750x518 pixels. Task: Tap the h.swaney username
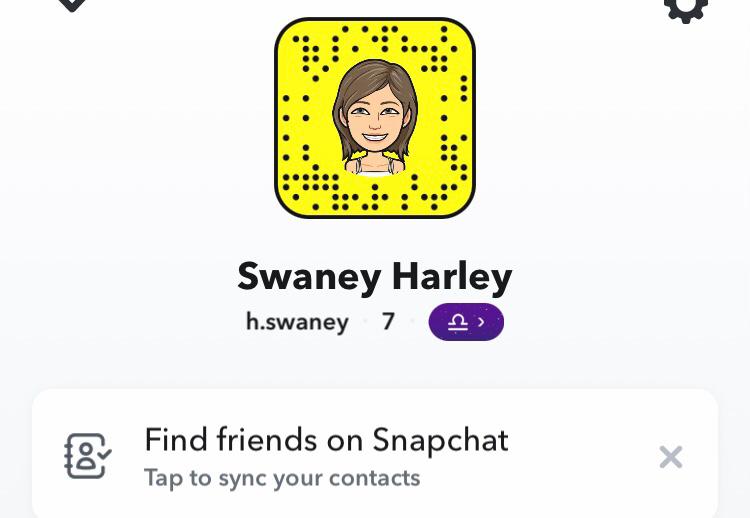pyautogui.click(x=297, y=322)
